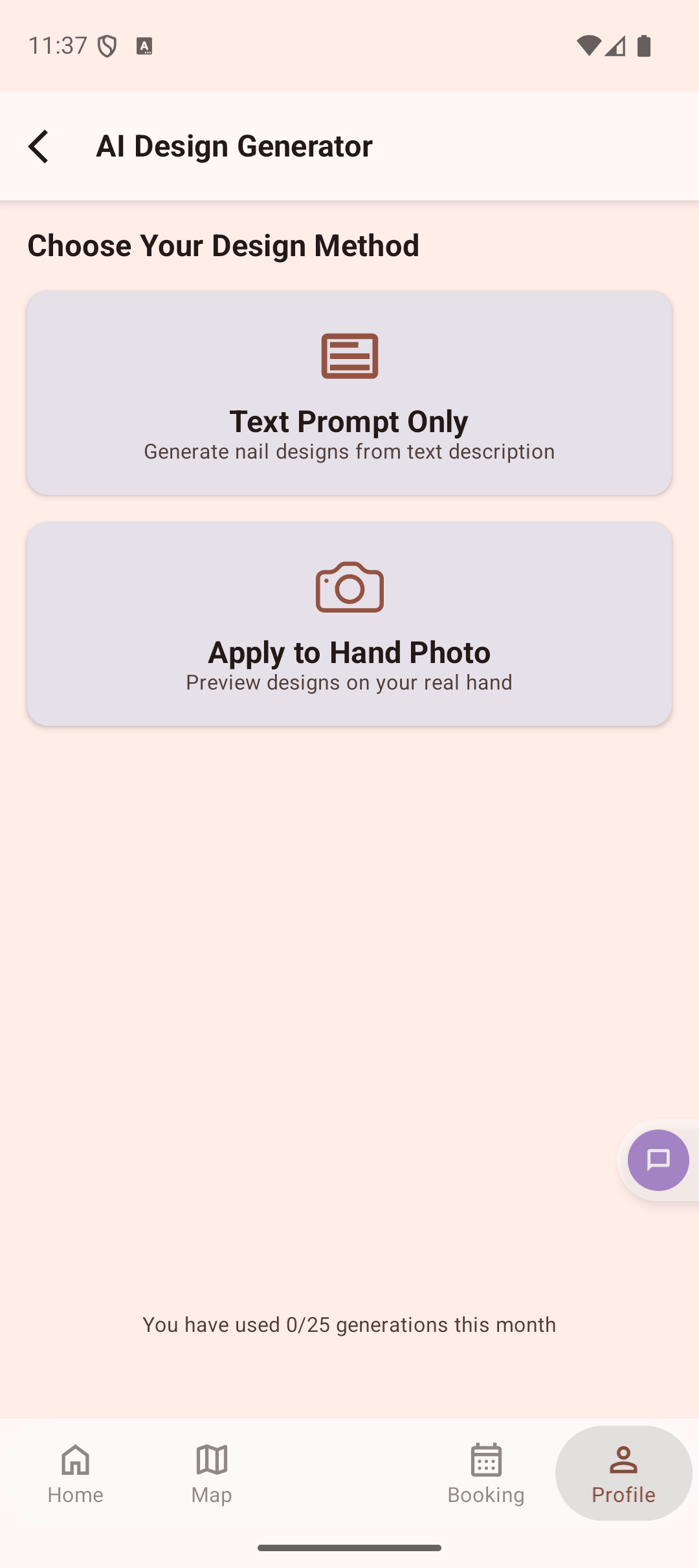Tap the back arrow next to AI Design Generator

38,146
